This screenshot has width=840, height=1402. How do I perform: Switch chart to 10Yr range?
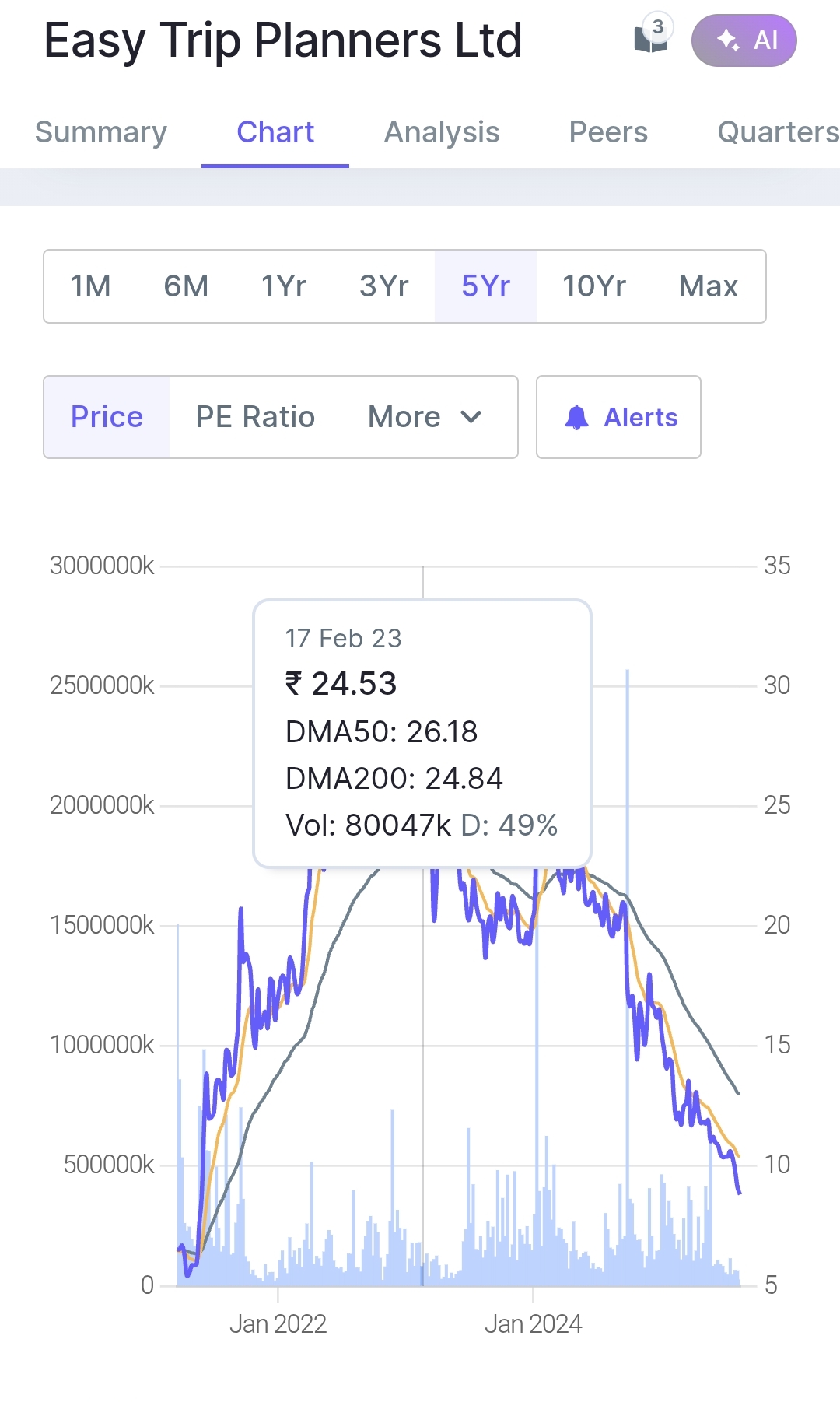click(x=594, y=286)
